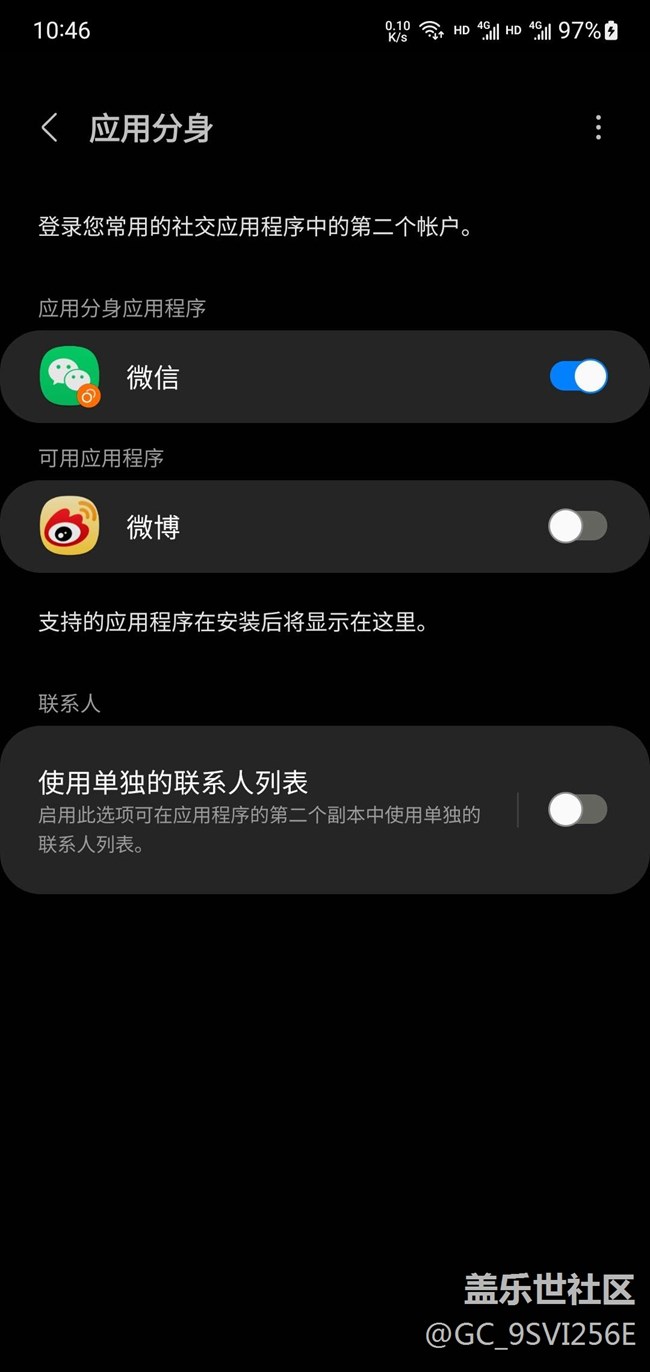This screenshot has height=1372, width=650.
Task: Open the 使用单独的联系人列表 setting row
Action: pyautogui.click(x=260, y=810)
